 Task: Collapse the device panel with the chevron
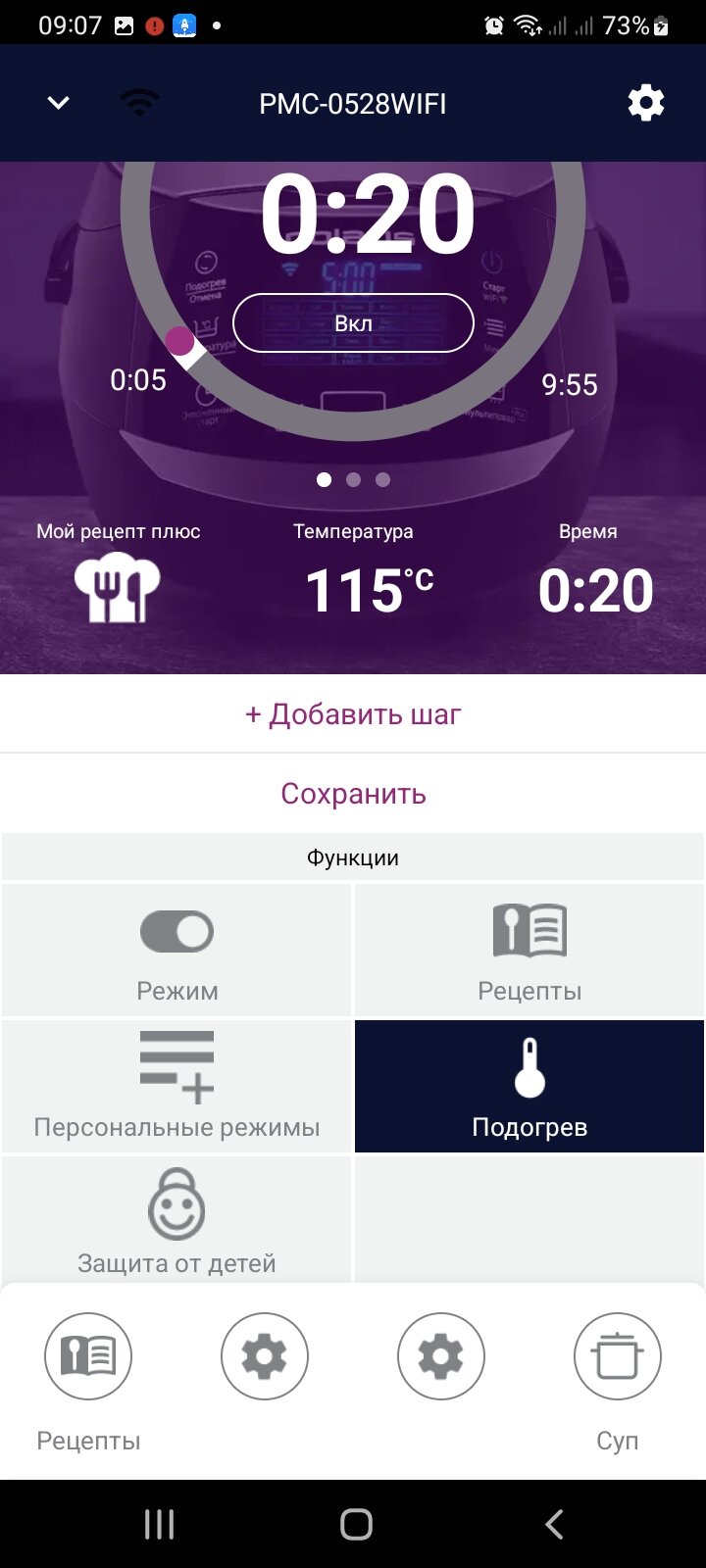(59, 103)
